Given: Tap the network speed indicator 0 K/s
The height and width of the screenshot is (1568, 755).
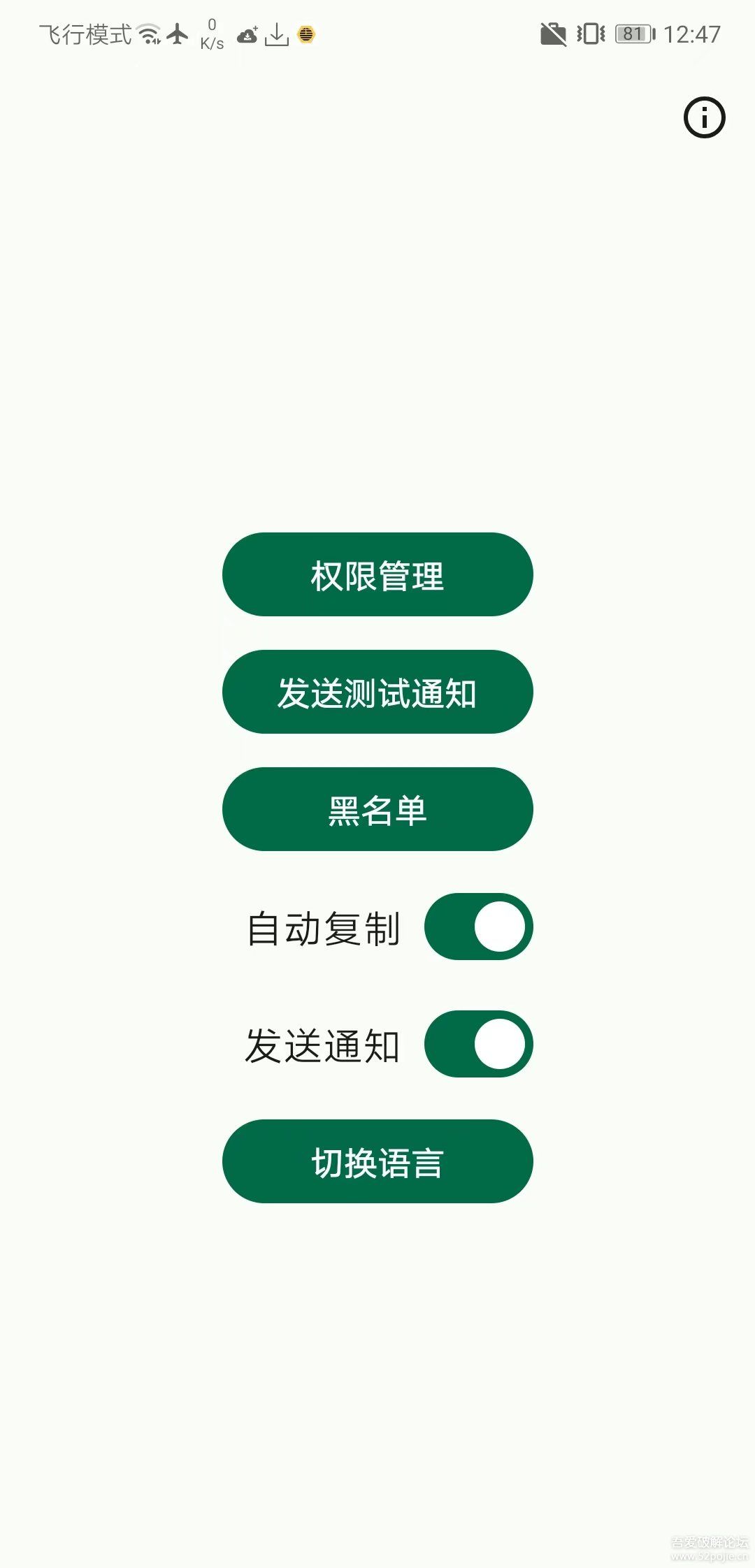Looking at the screenshot, I should pos(212,32).
